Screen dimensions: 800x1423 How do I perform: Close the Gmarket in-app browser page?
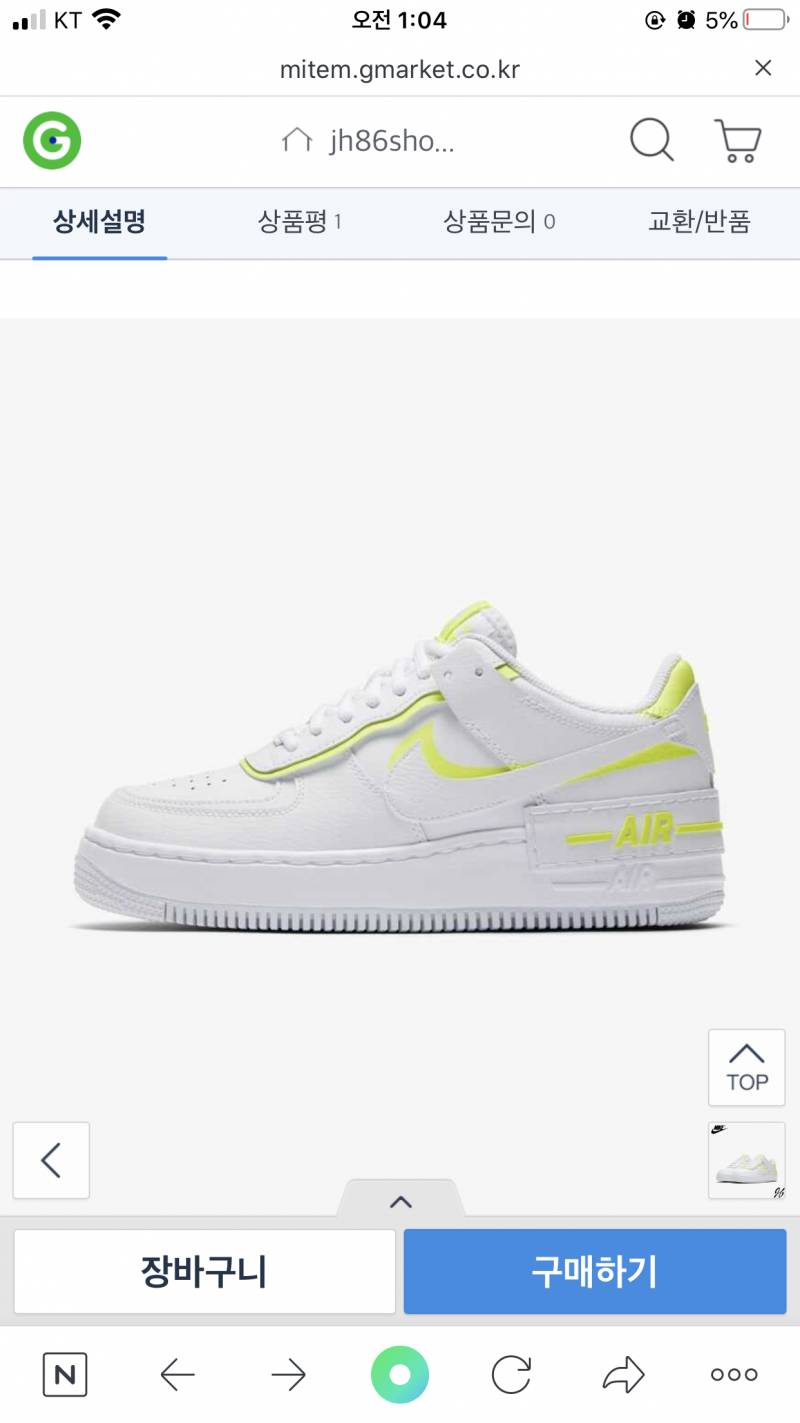[x=763, y=68]
